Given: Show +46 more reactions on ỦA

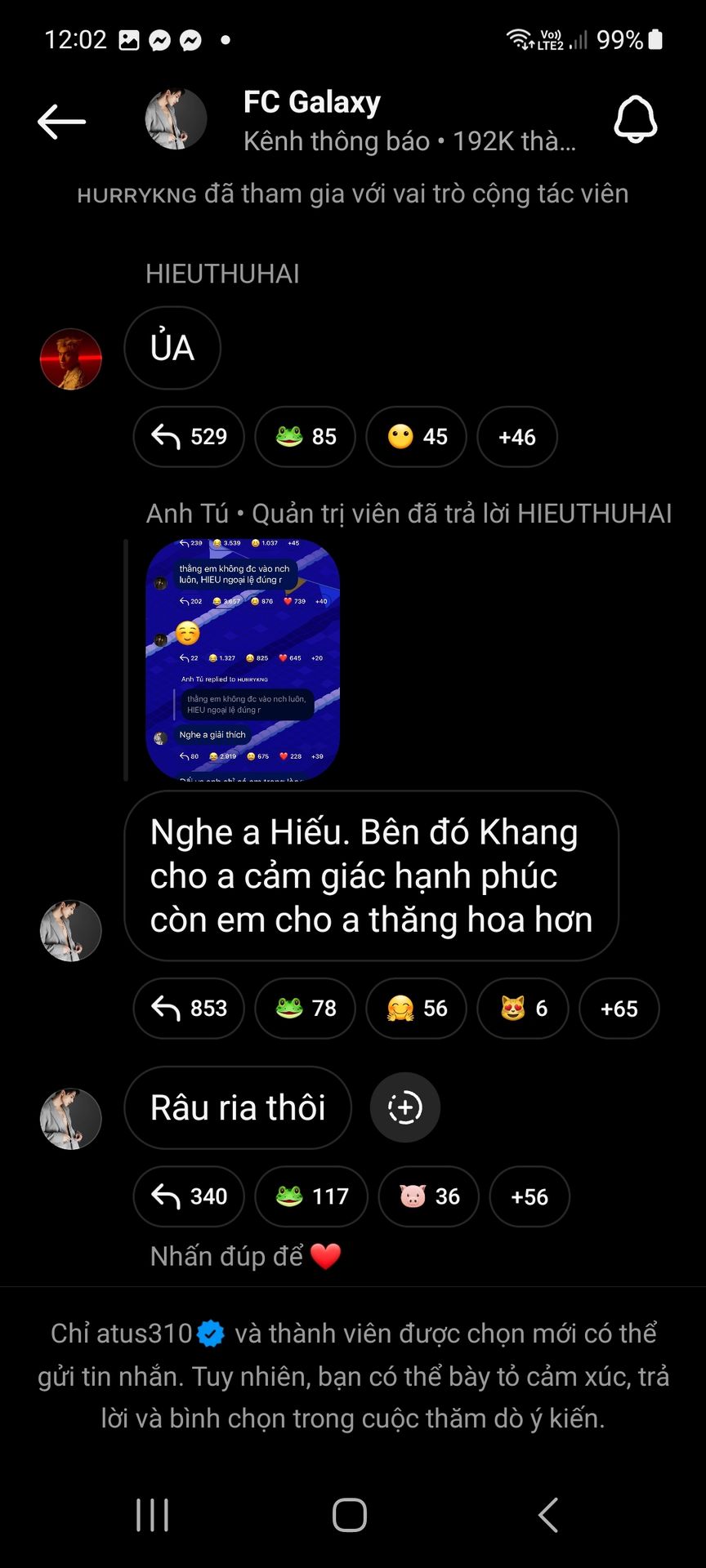Looking at the screenshot, I should tap(517, 437).
